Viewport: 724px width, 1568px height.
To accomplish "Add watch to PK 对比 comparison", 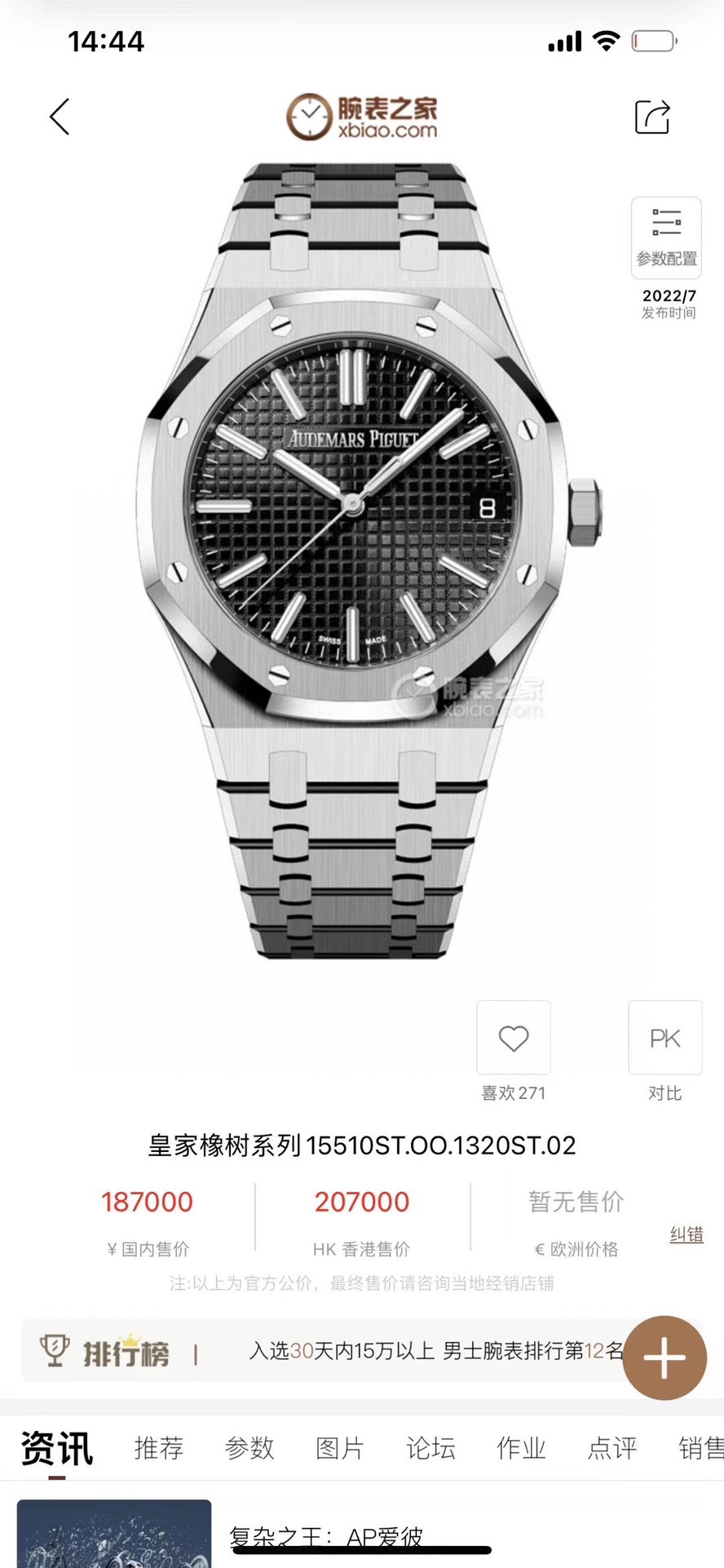I will 664,1039.
